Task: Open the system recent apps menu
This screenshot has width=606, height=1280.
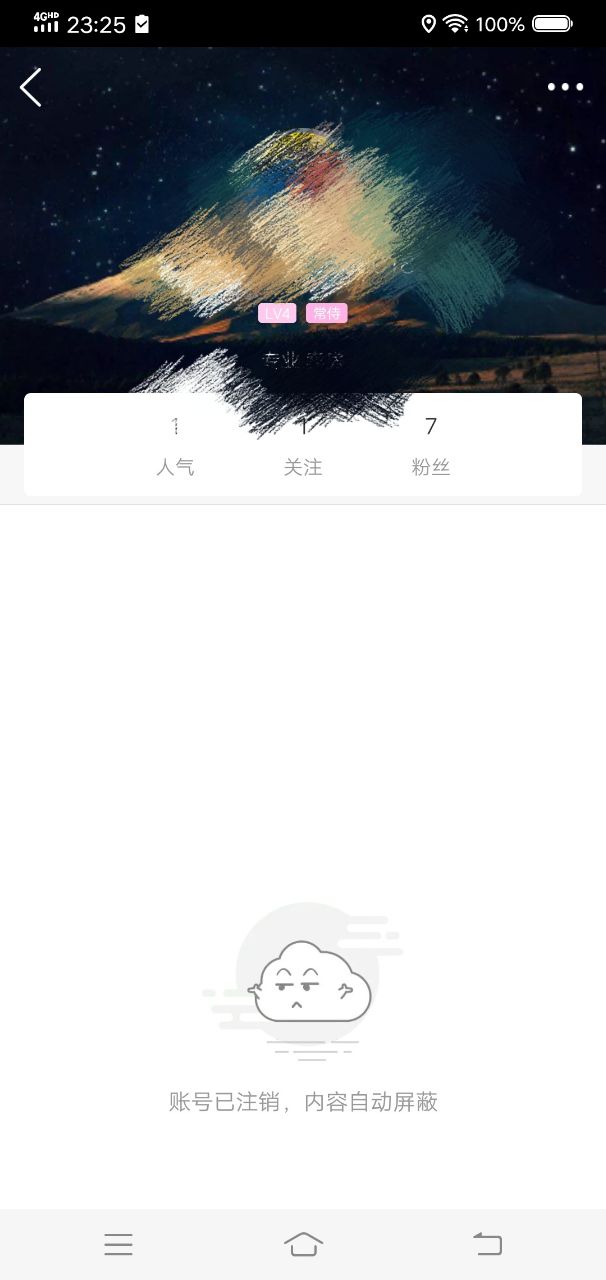Action: pyautogui.click(x=118, y=1244)
